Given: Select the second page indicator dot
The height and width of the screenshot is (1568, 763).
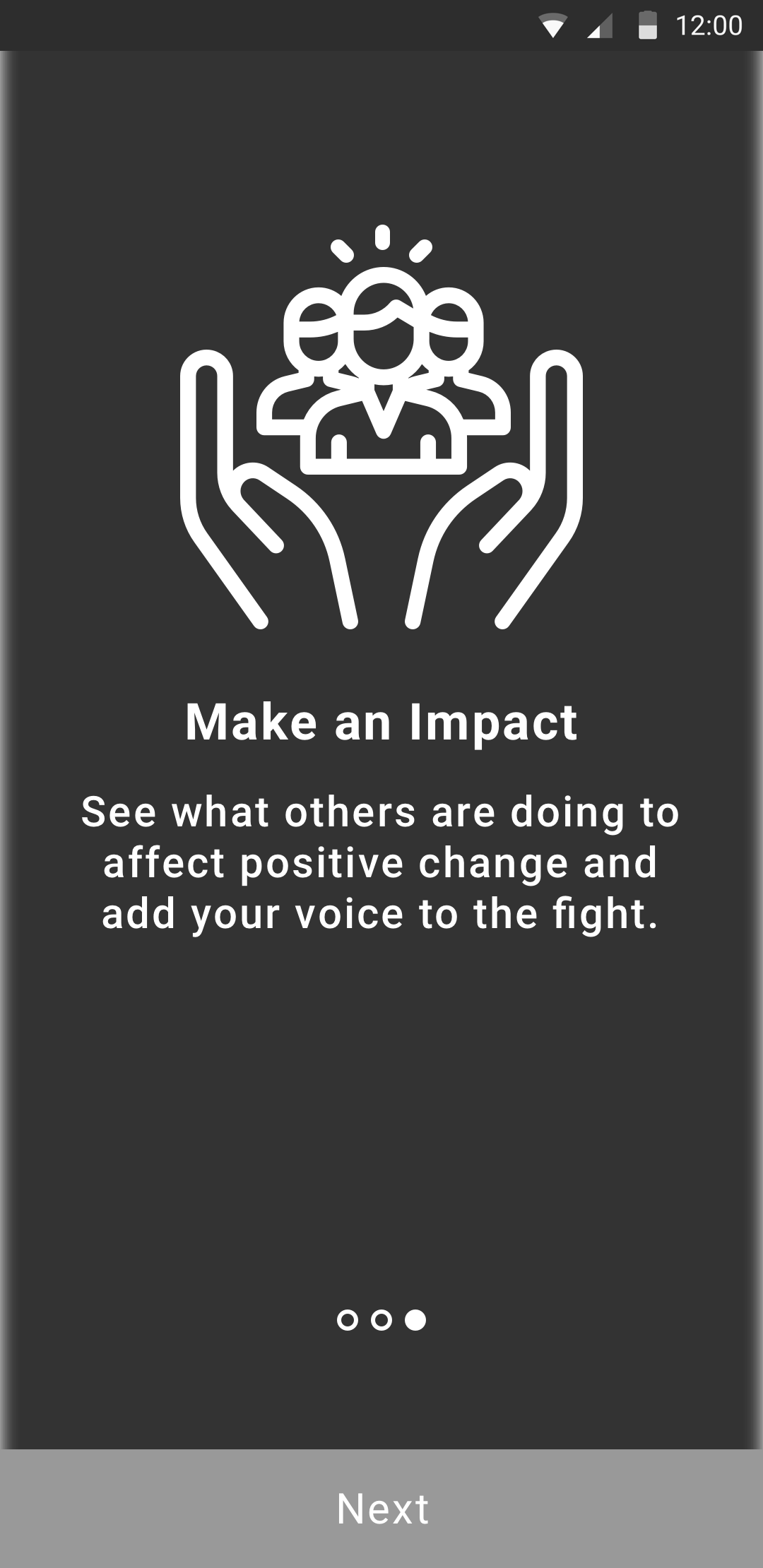Looking at the screenshot, I should click(381, 1320).
